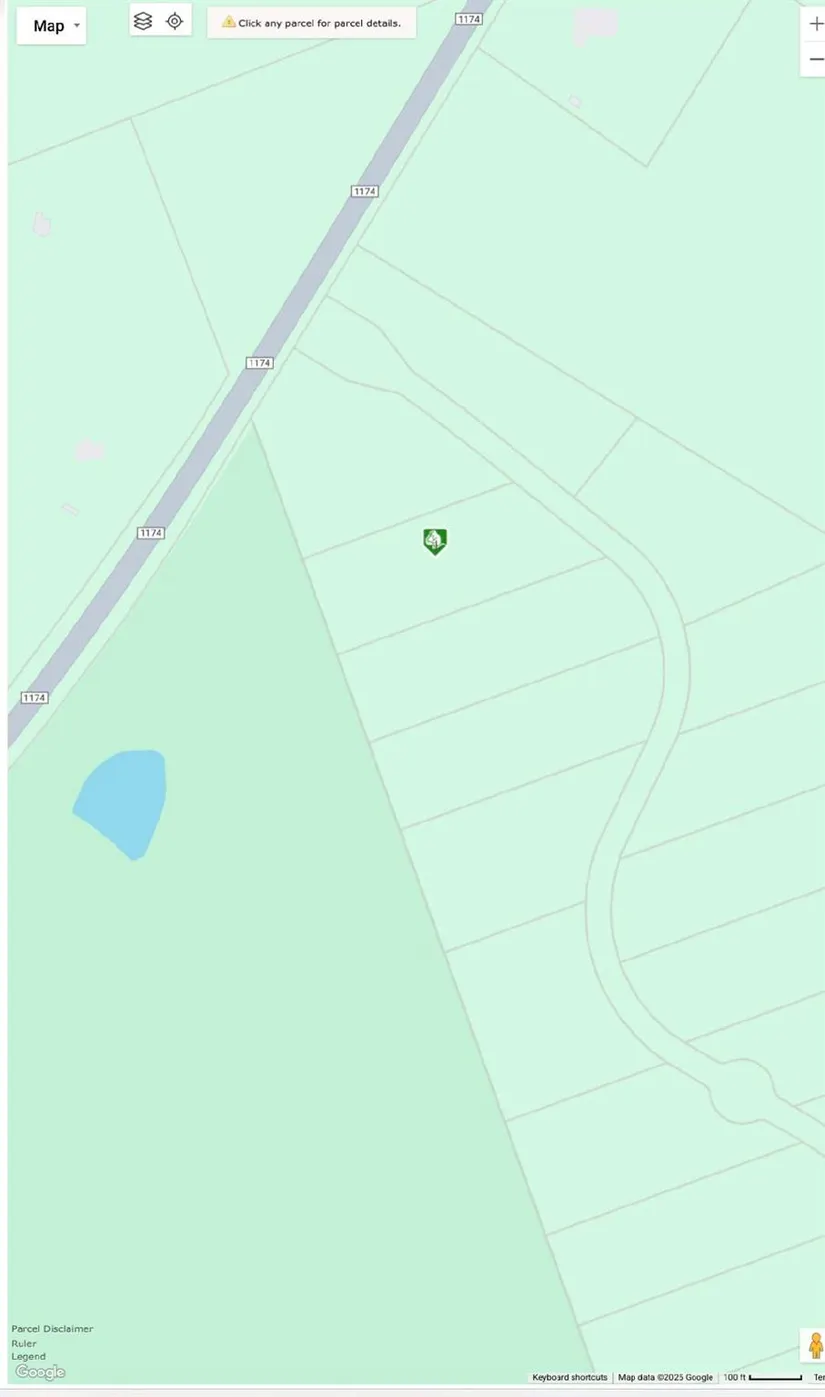This screenshot has width=825, height=1397.
Task: View Keyboard shortcuts
Action: coord(569,1377)
